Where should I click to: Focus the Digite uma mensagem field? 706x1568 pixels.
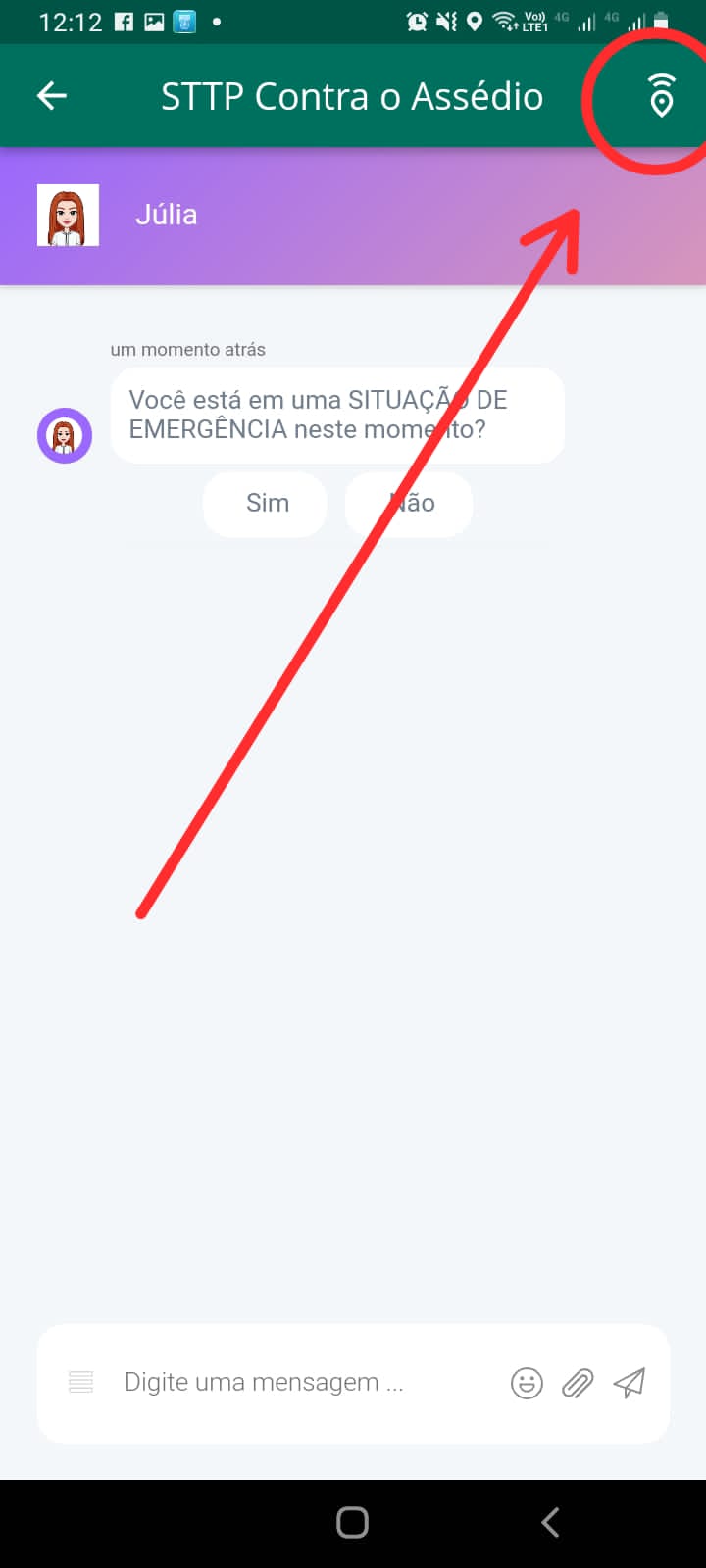(x=304, y=1383)
